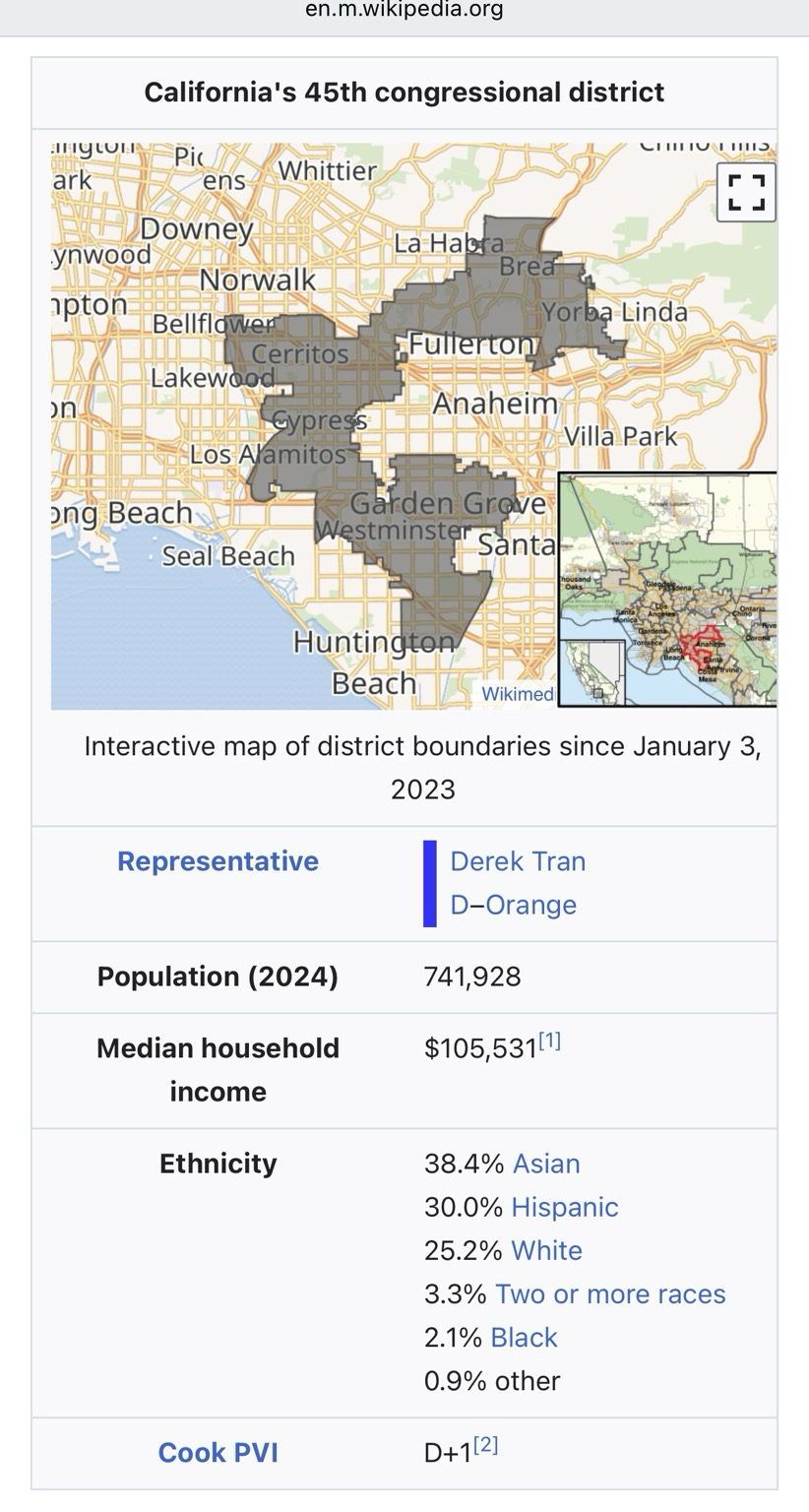
Task: Open citation 1 beside median income
Action: (549, 1040)
